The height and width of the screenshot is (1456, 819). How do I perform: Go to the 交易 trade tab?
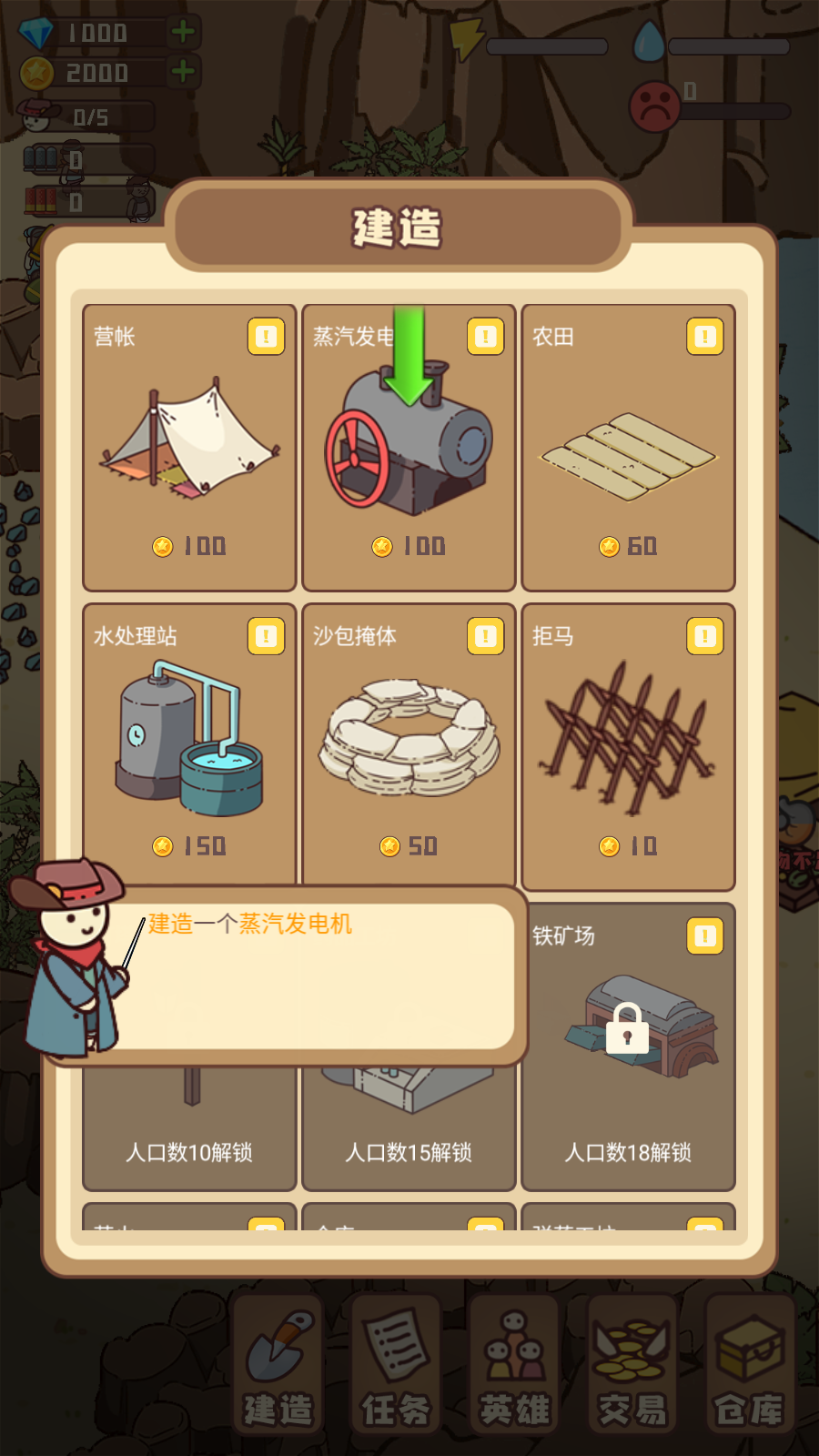(x=632, y=1365)
